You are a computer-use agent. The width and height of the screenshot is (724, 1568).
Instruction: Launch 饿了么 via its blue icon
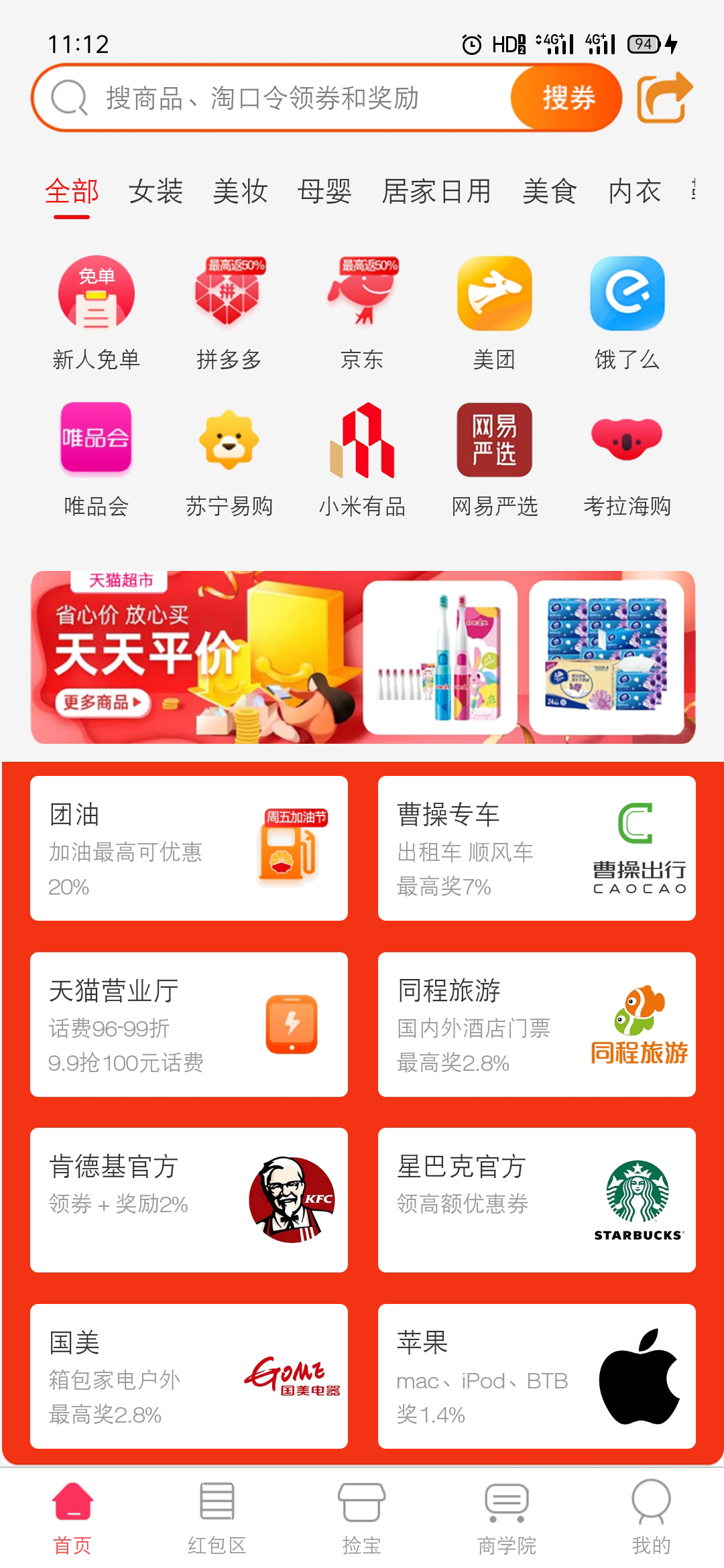click(x=628, y=293)
